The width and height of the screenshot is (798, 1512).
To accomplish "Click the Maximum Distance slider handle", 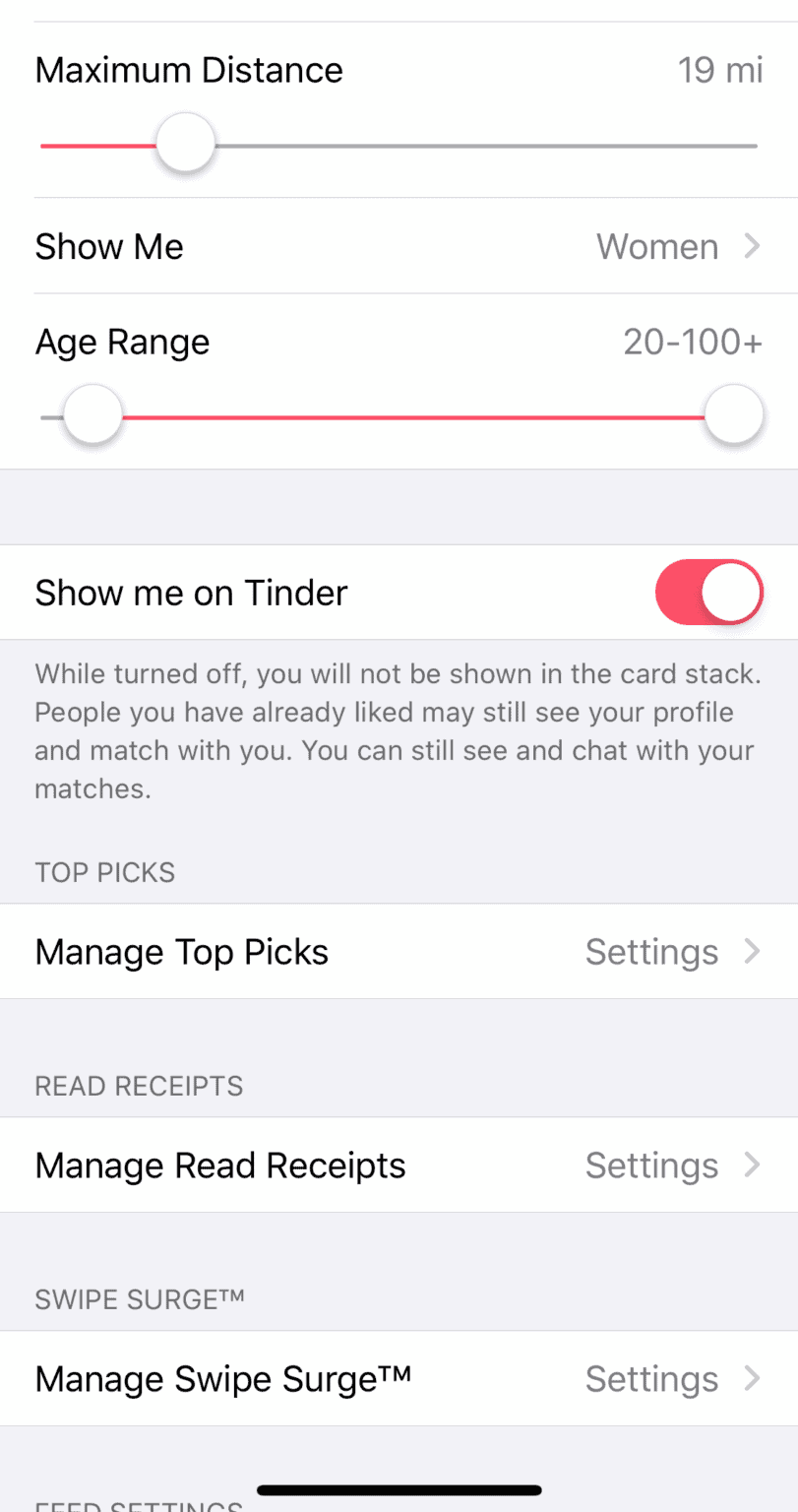I will 185,143.
